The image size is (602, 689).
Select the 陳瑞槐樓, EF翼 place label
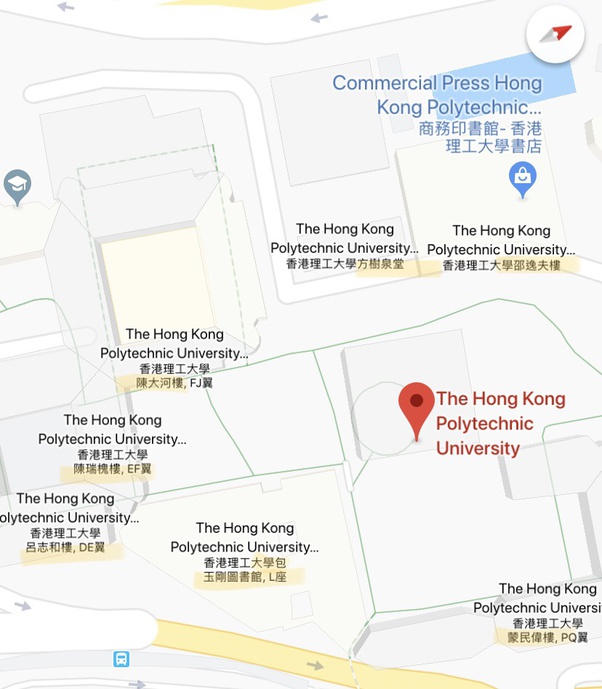coord(112,444)
